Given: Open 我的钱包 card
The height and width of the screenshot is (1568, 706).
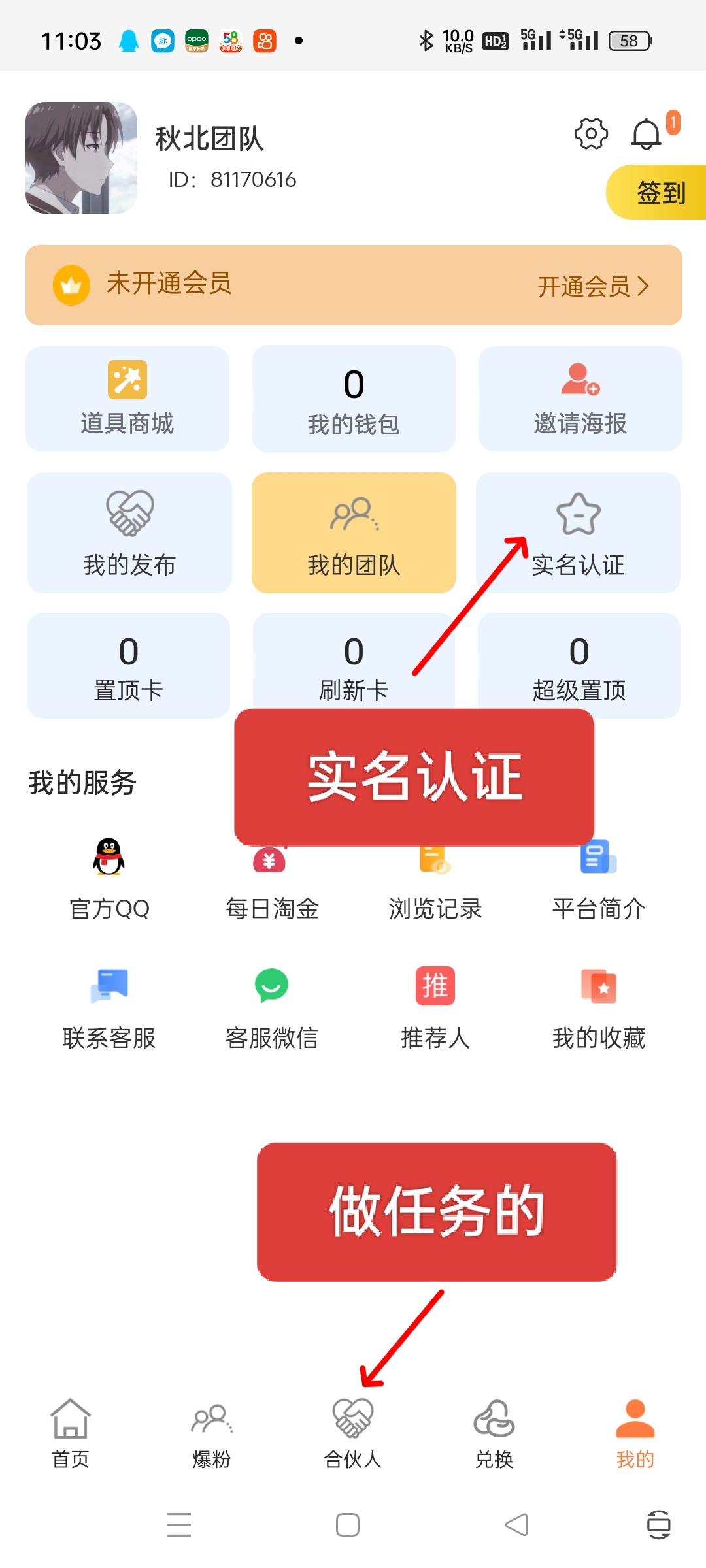Looking at the screenshot, I should tap(354, 399).
